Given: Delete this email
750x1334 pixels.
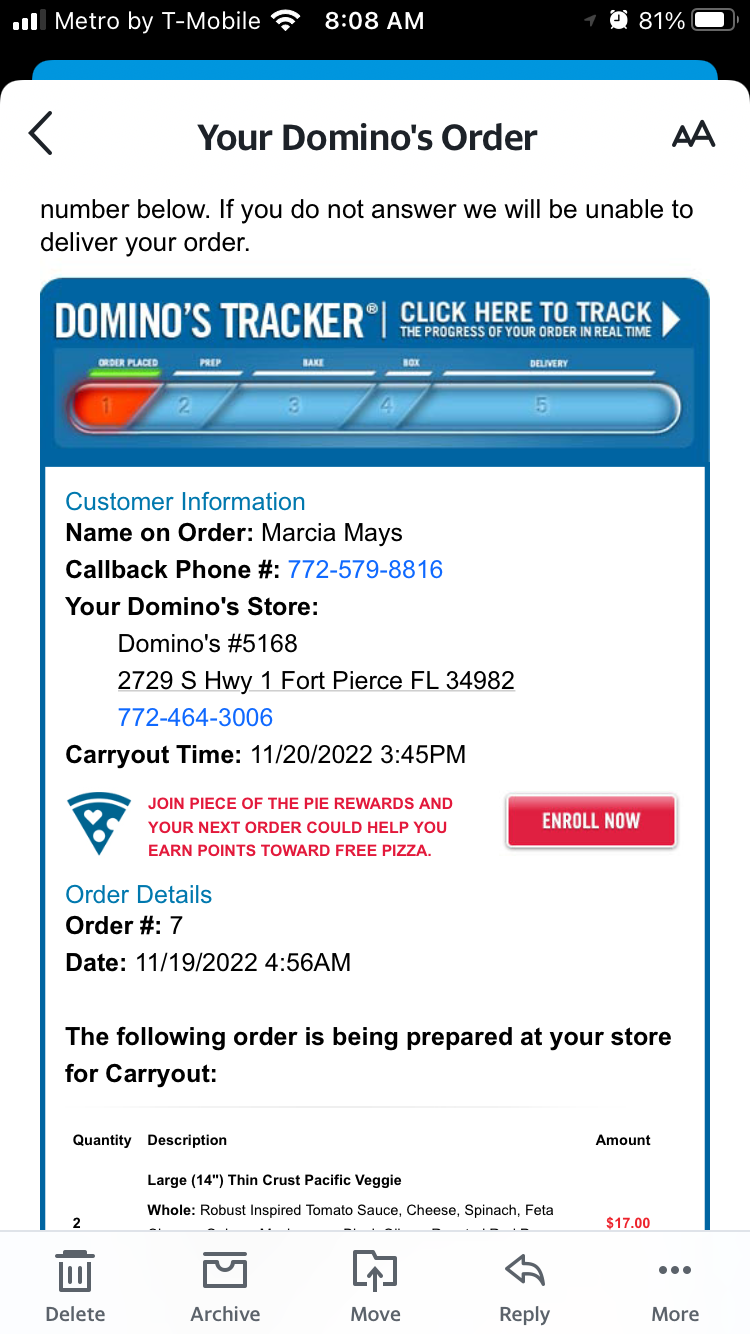Looking at the screenshot, I should (x=75, y=1286).
